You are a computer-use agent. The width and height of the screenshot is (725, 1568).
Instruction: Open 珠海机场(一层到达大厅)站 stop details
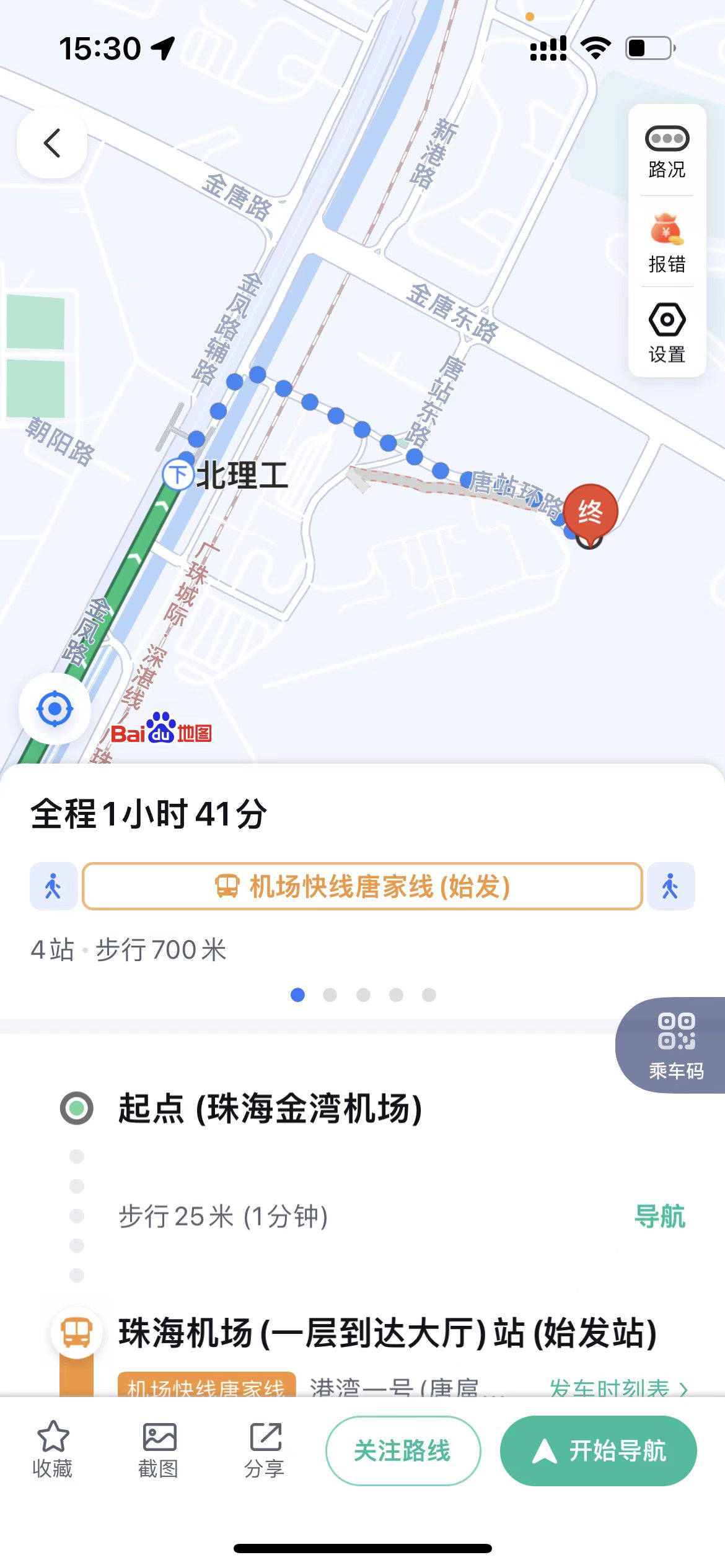387,1333
